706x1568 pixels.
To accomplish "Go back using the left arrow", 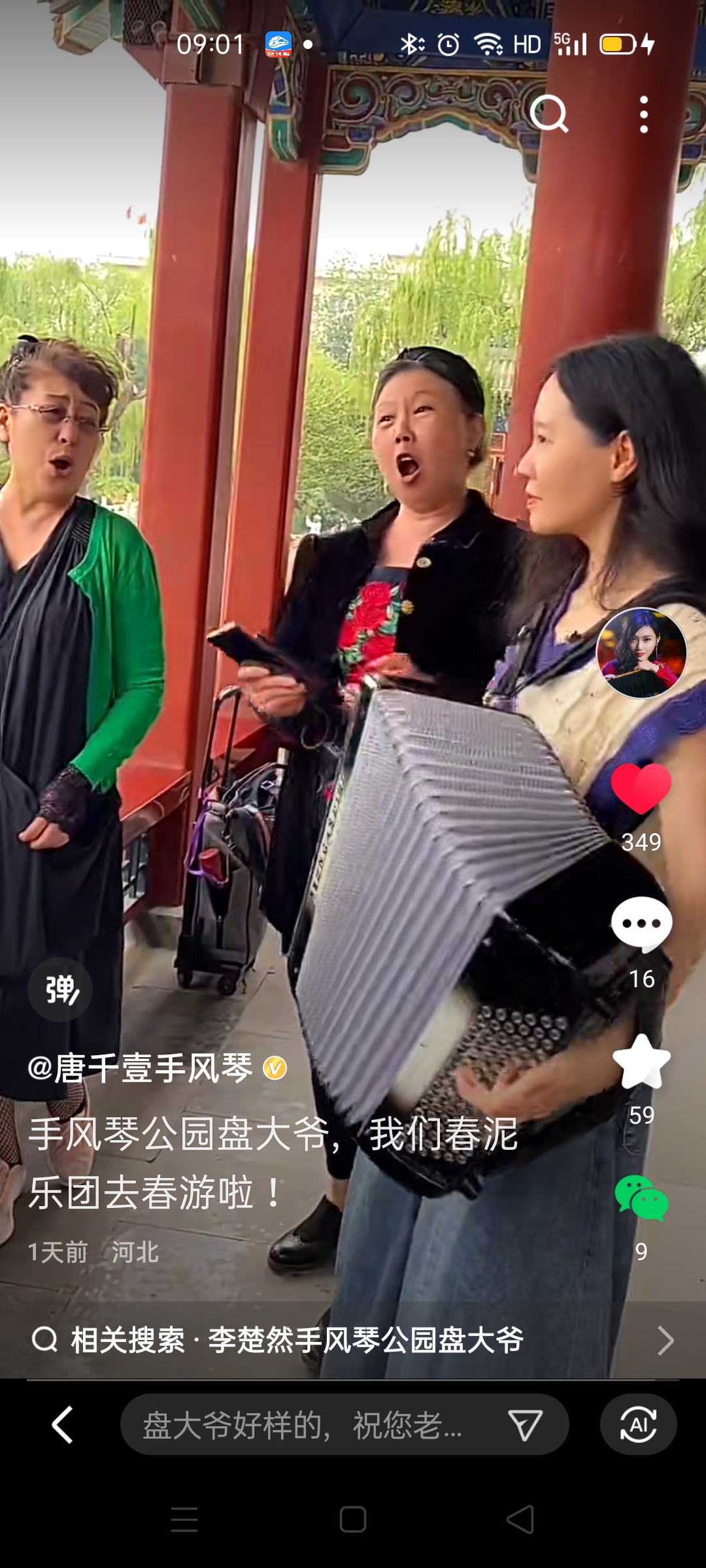I will coord(63,1425).
